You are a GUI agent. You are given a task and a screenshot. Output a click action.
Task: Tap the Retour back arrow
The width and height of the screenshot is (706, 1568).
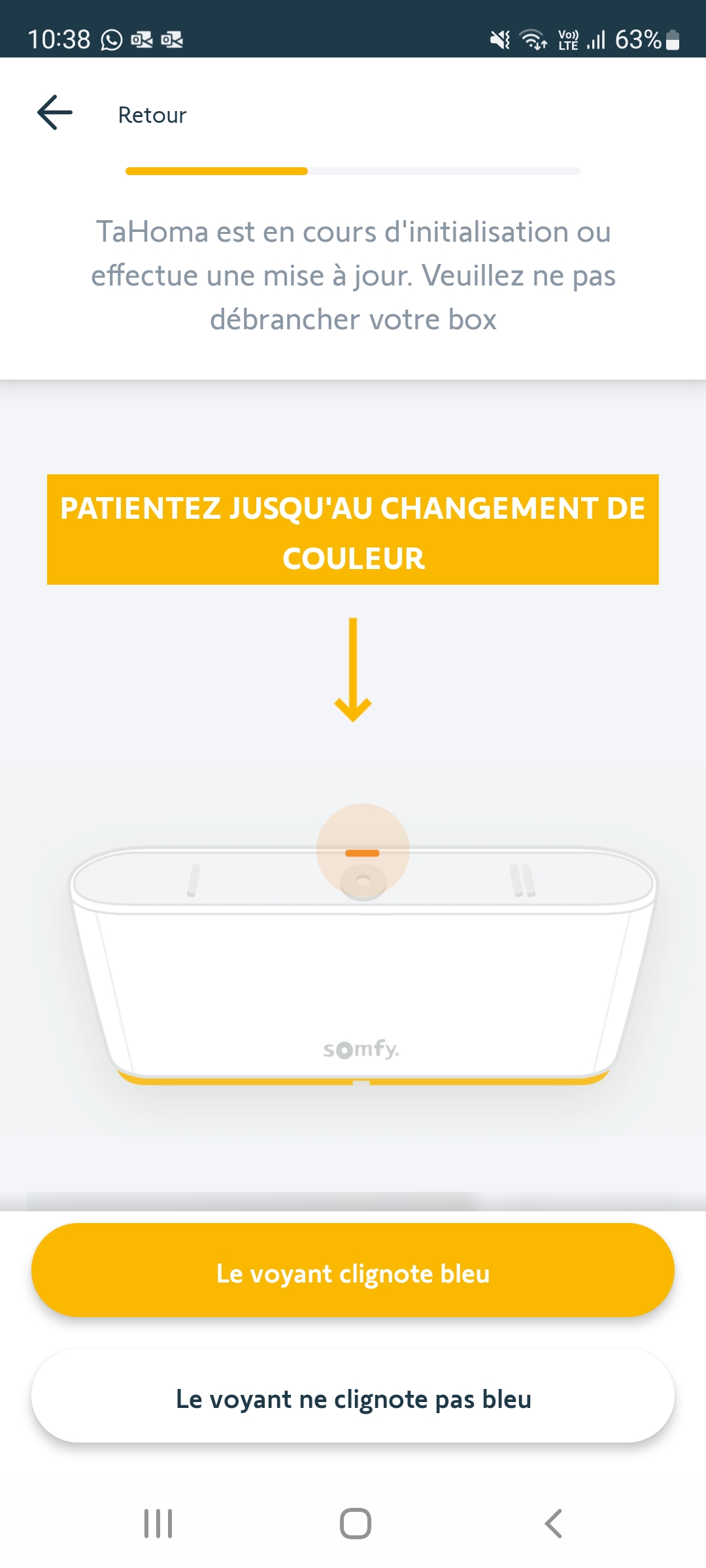[x=55, y=113]
